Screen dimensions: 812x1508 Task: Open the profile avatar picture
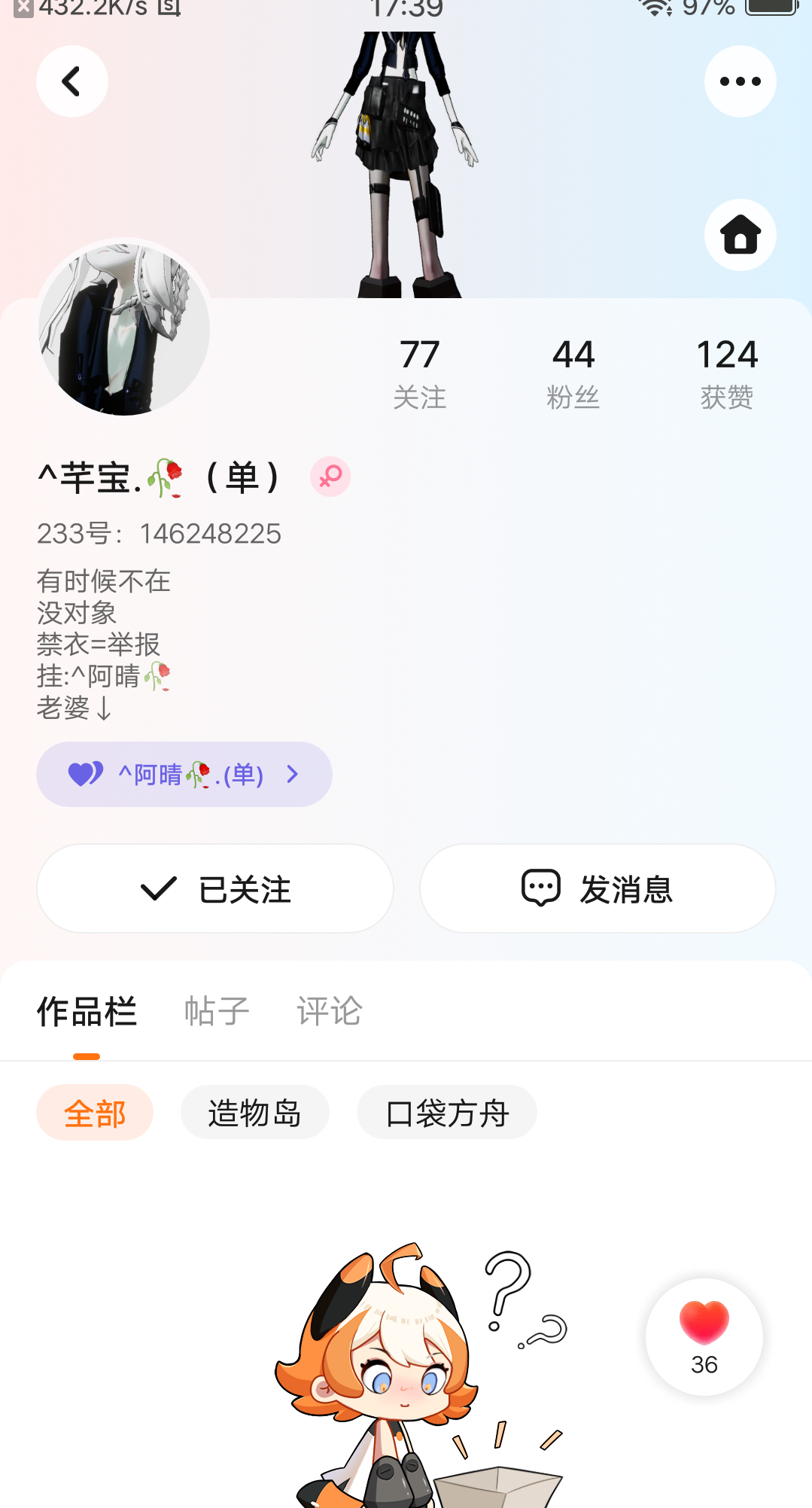tap(124, 328)
